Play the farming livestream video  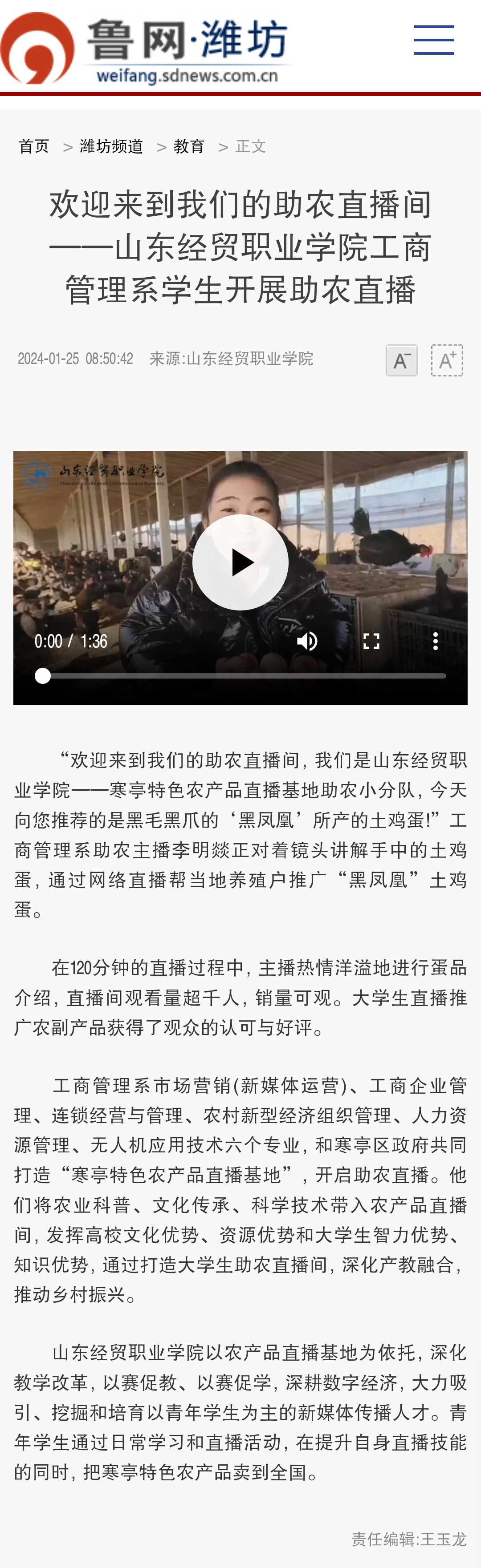240,562
